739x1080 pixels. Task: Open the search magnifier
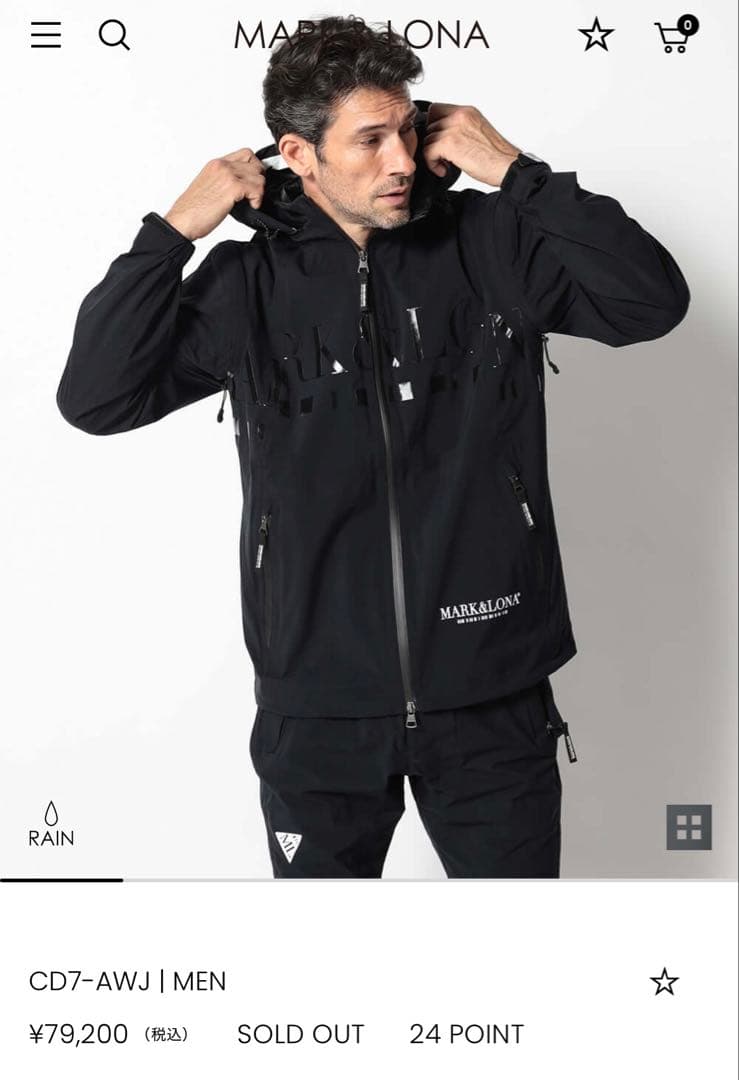[114, 36]
